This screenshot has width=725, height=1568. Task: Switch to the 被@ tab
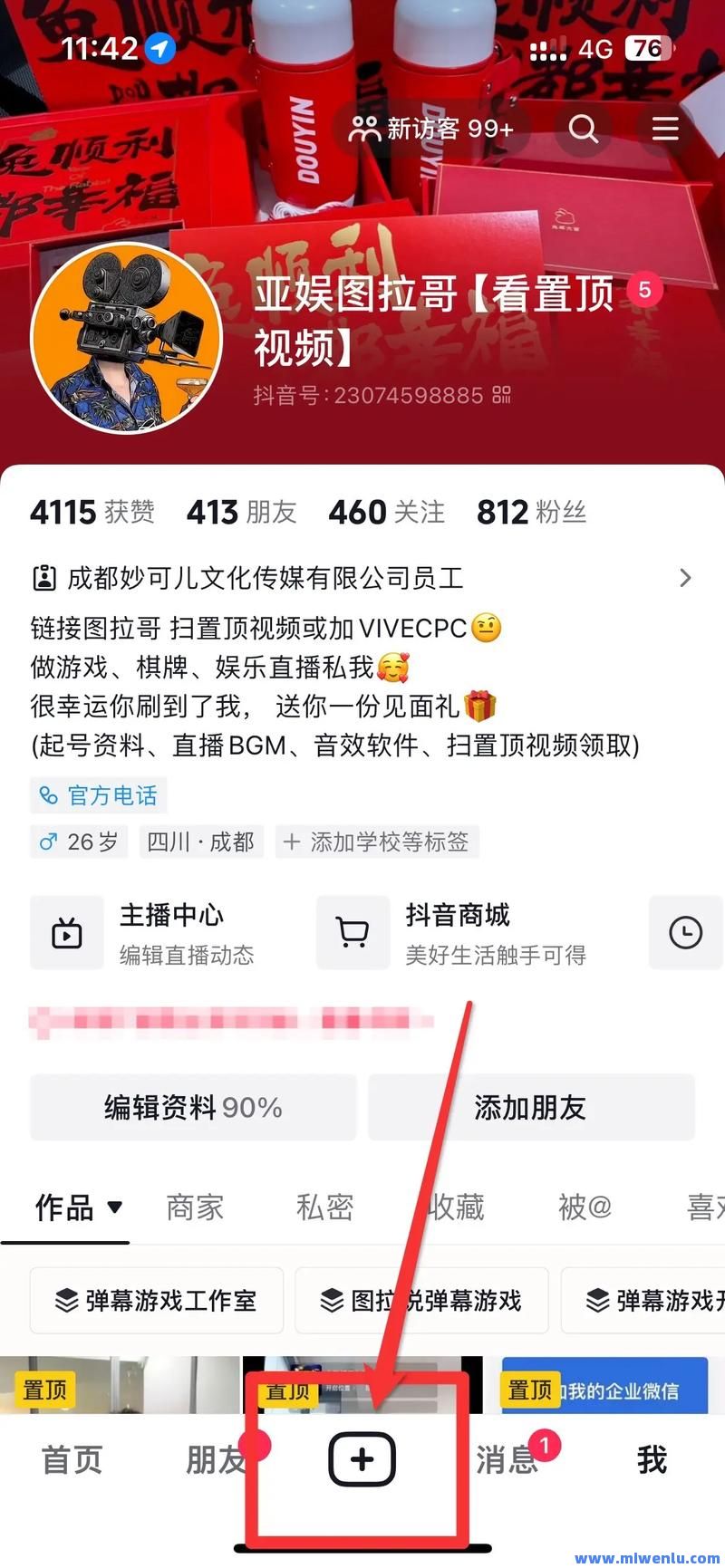(x=585, y=1207)
